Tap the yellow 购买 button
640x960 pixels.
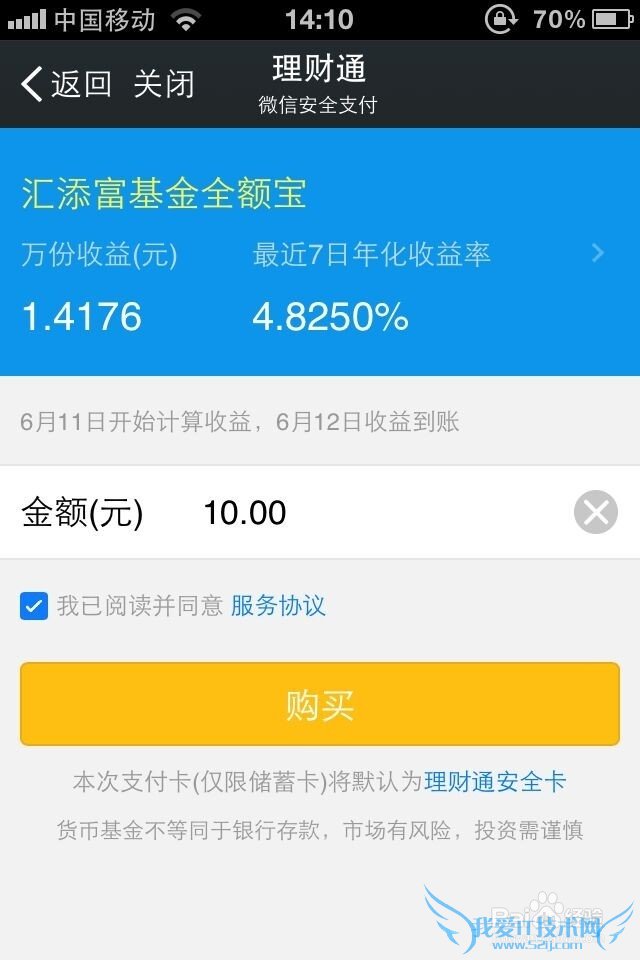[x=320, y=704]
